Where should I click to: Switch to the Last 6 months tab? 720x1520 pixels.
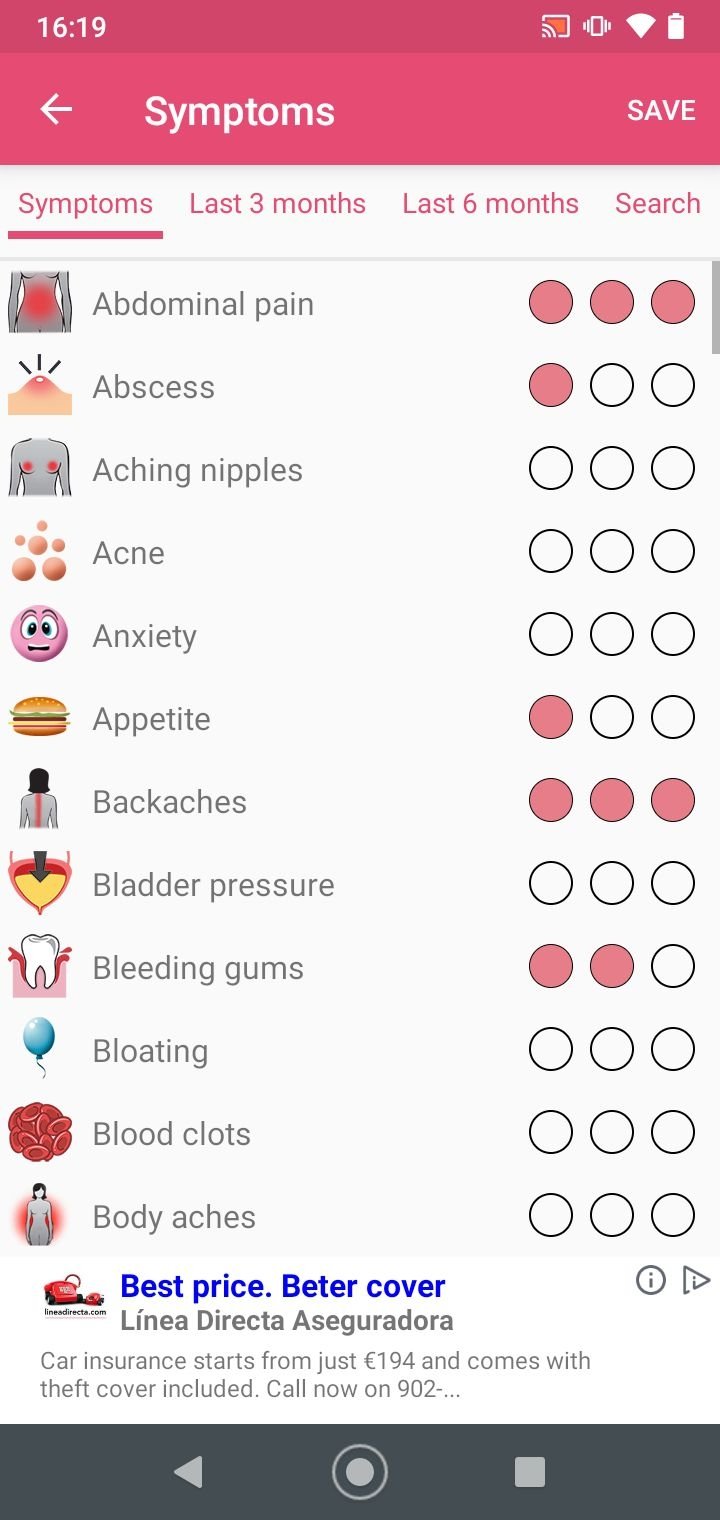click(490, 204)
